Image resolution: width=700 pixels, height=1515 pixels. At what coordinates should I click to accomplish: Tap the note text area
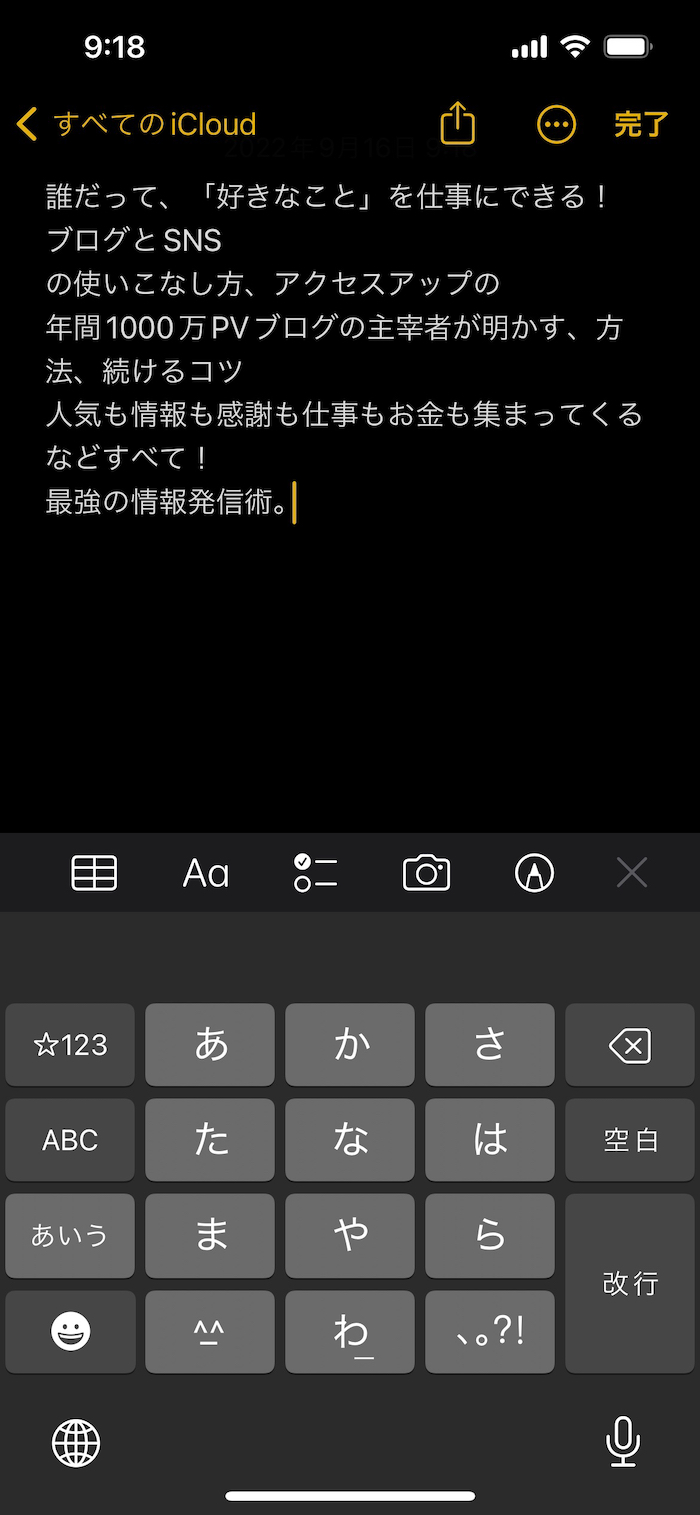click(x=350, y=650)
